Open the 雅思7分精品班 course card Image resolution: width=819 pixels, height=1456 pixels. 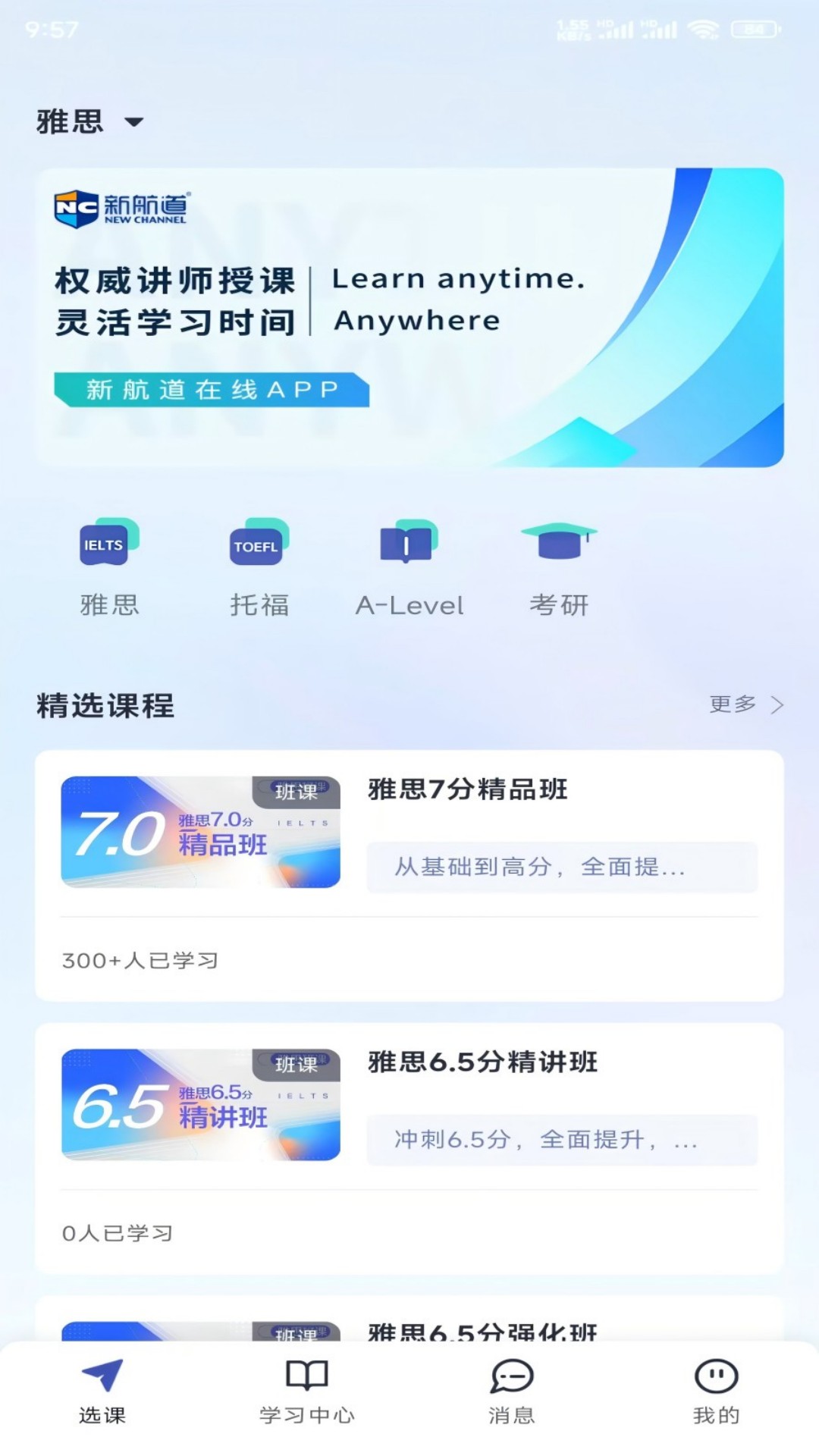409,875
